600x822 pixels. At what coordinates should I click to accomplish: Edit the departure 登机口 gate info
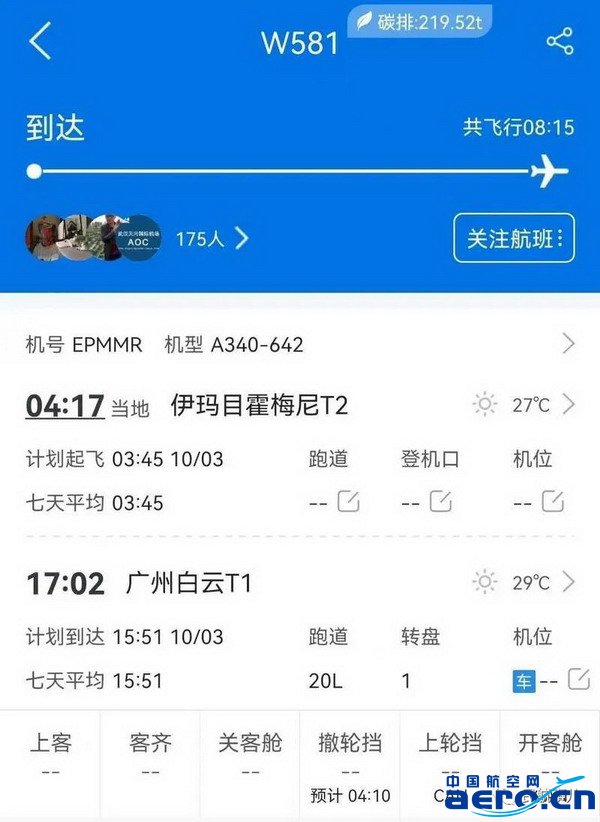click(x=441, y=502)
